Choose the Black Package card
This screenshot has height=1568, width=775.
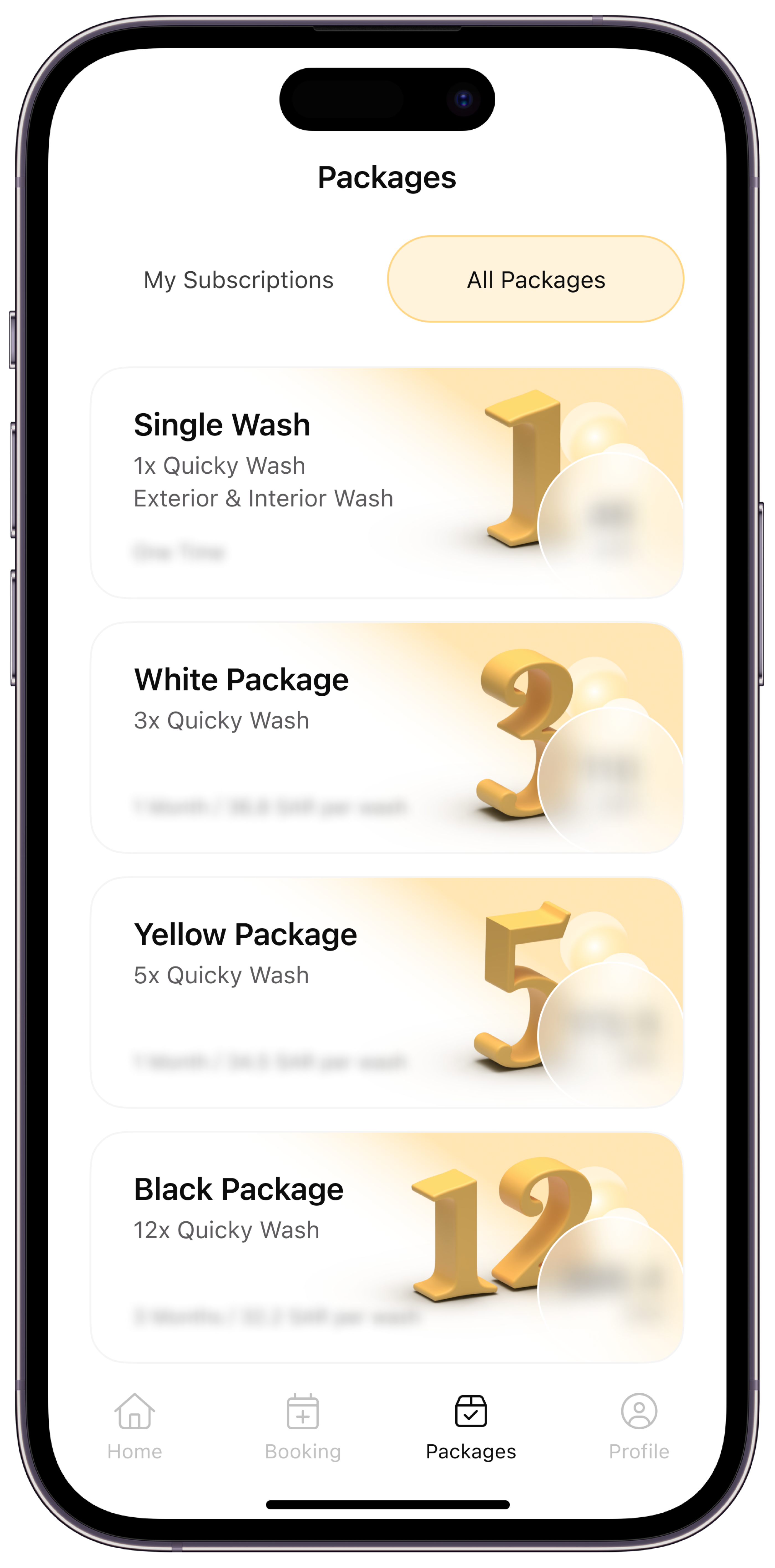[x=387, y=1247]
